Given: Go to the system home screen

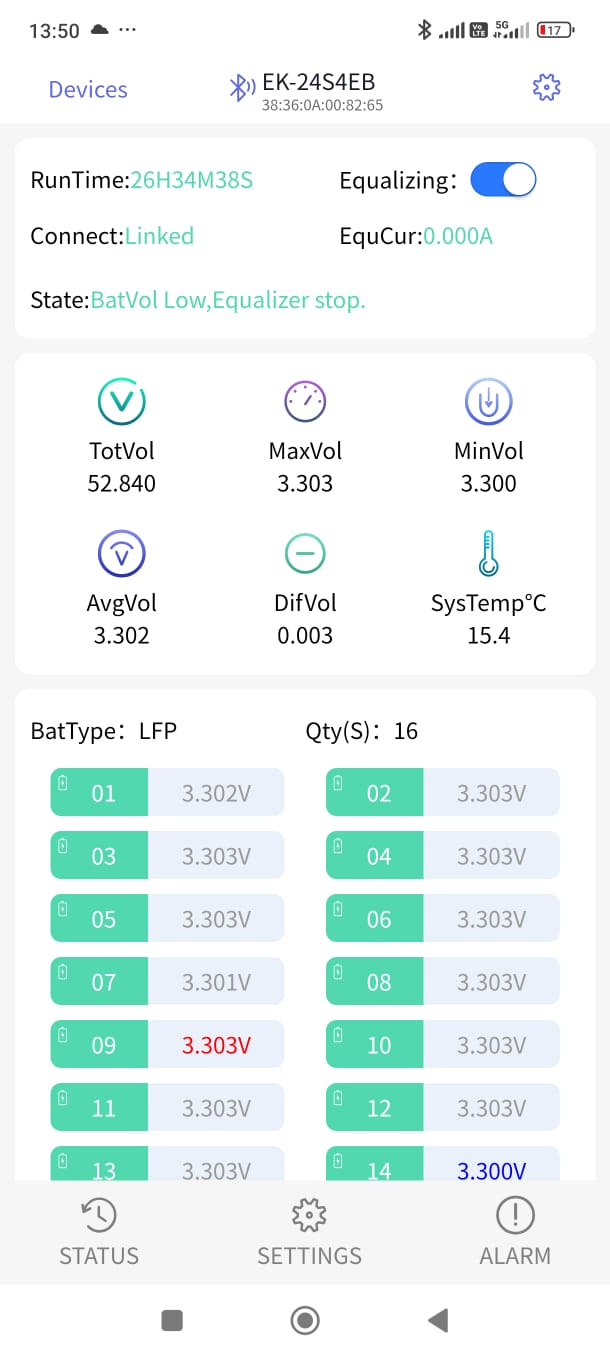Looking at the screenshot, I should click(305, 1321).
